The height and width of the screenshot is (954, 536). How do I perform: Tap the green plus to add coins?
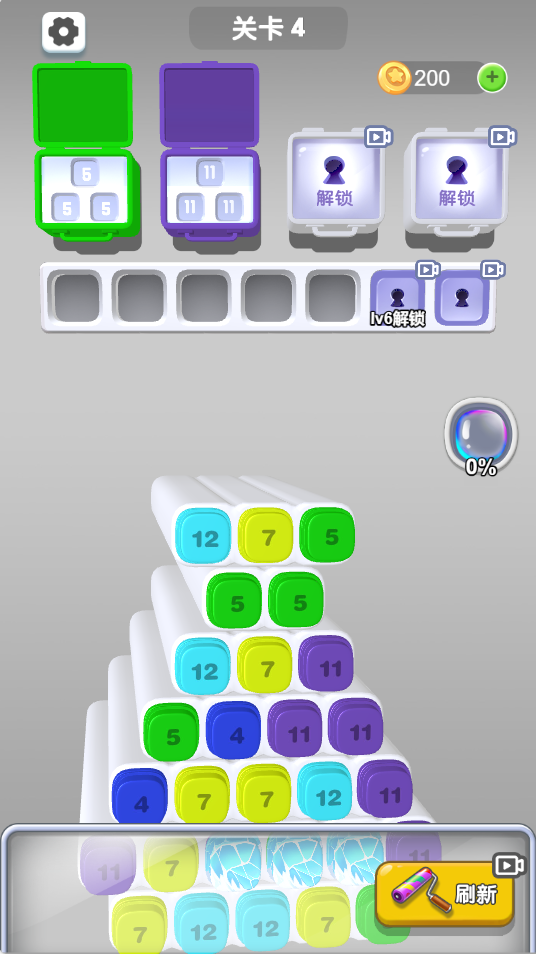click(x=492, y=77)
